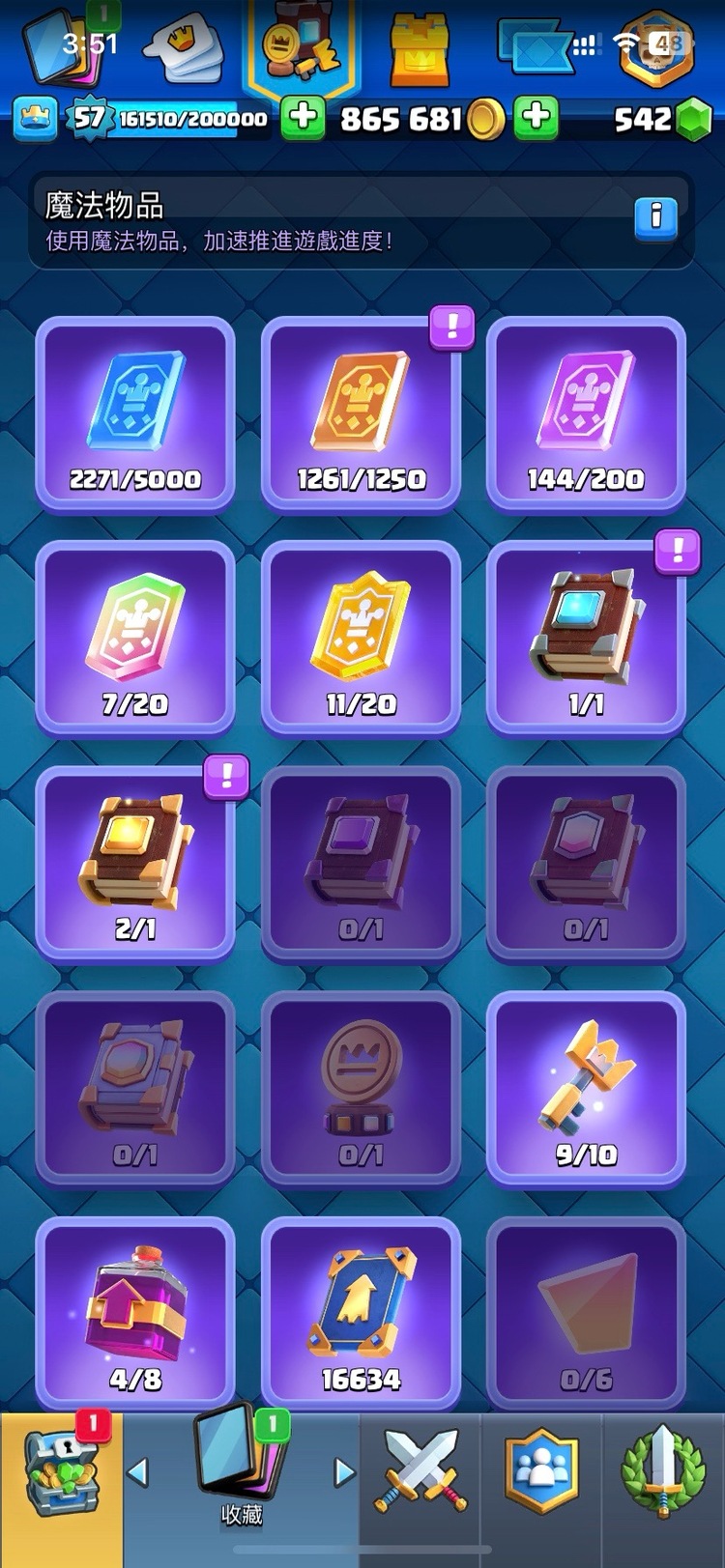
Task: Open the chest key item 9/10
Action: tap(586, 1090)
